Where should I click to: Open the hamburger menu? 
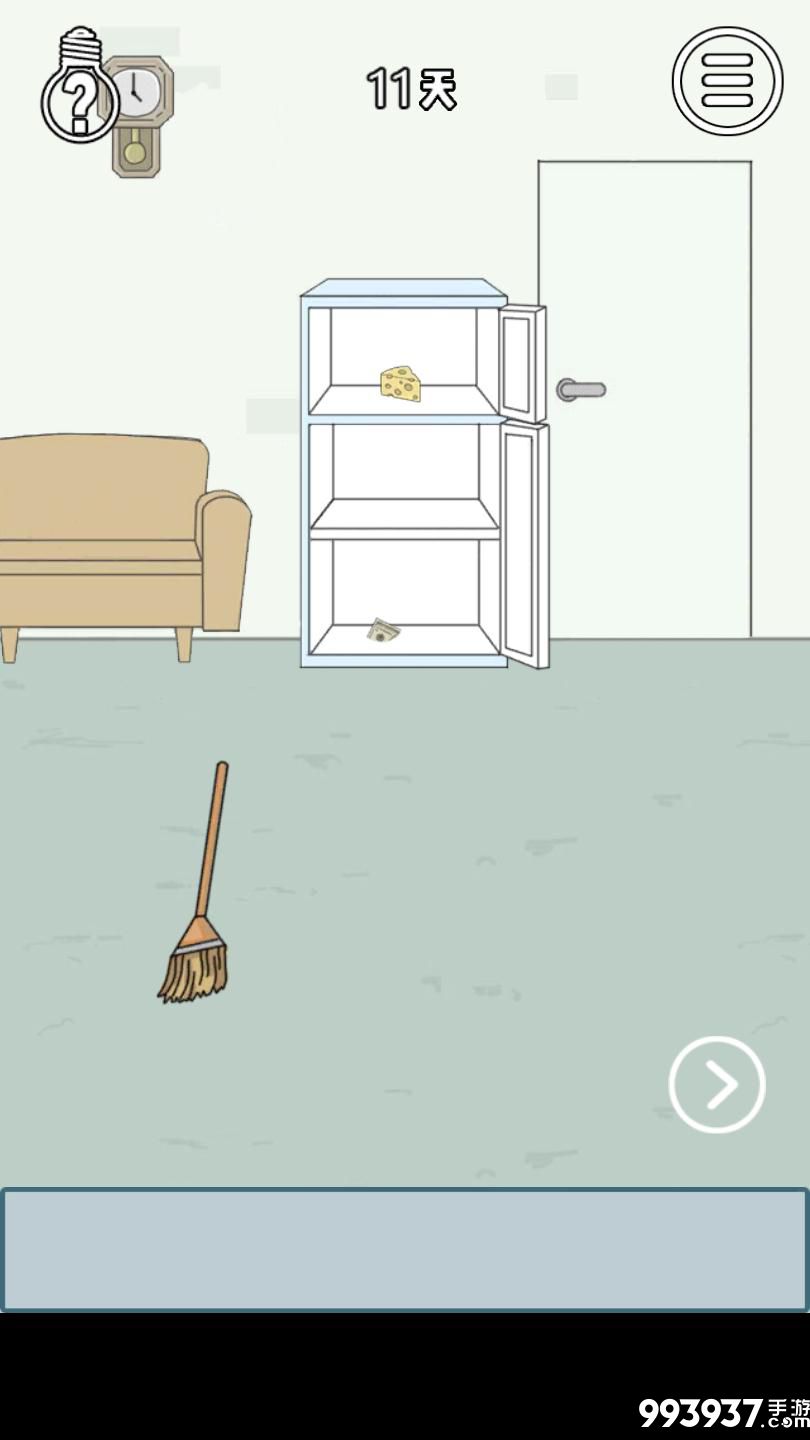[x=727, y=81]
